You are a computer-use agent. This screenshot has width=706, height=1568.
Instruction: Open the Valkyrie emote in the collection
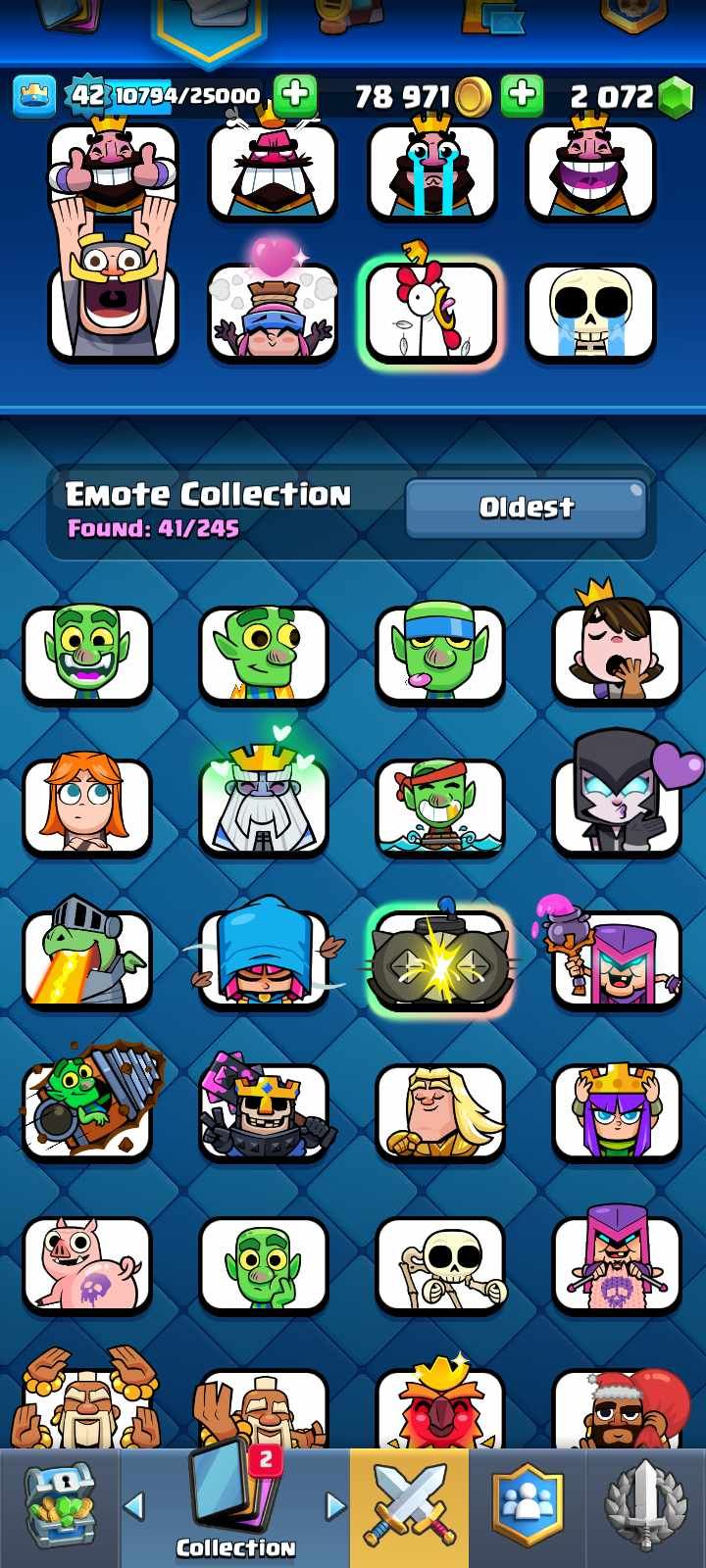(87, 806)
